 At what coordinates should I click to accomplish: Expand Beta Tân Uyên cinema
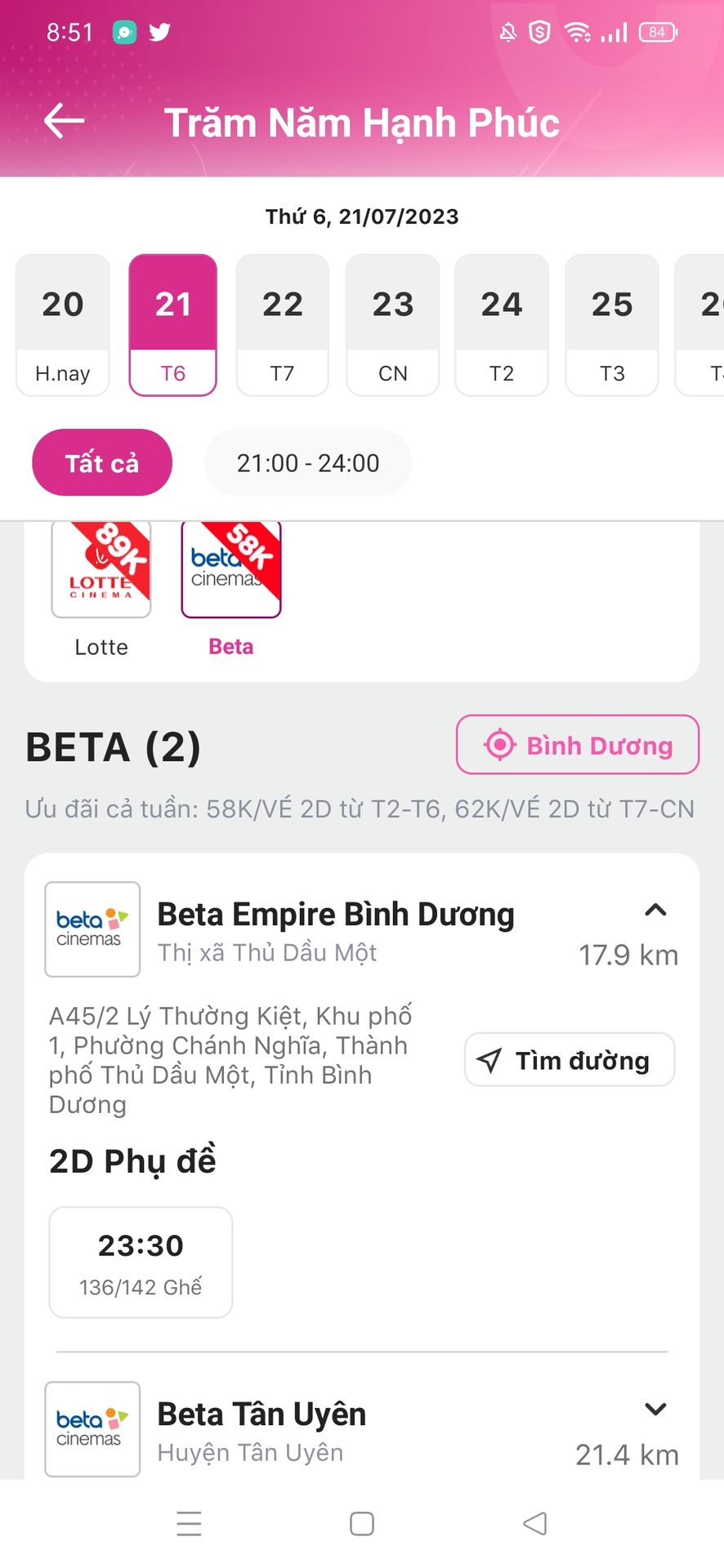(x=655, y=1409)
